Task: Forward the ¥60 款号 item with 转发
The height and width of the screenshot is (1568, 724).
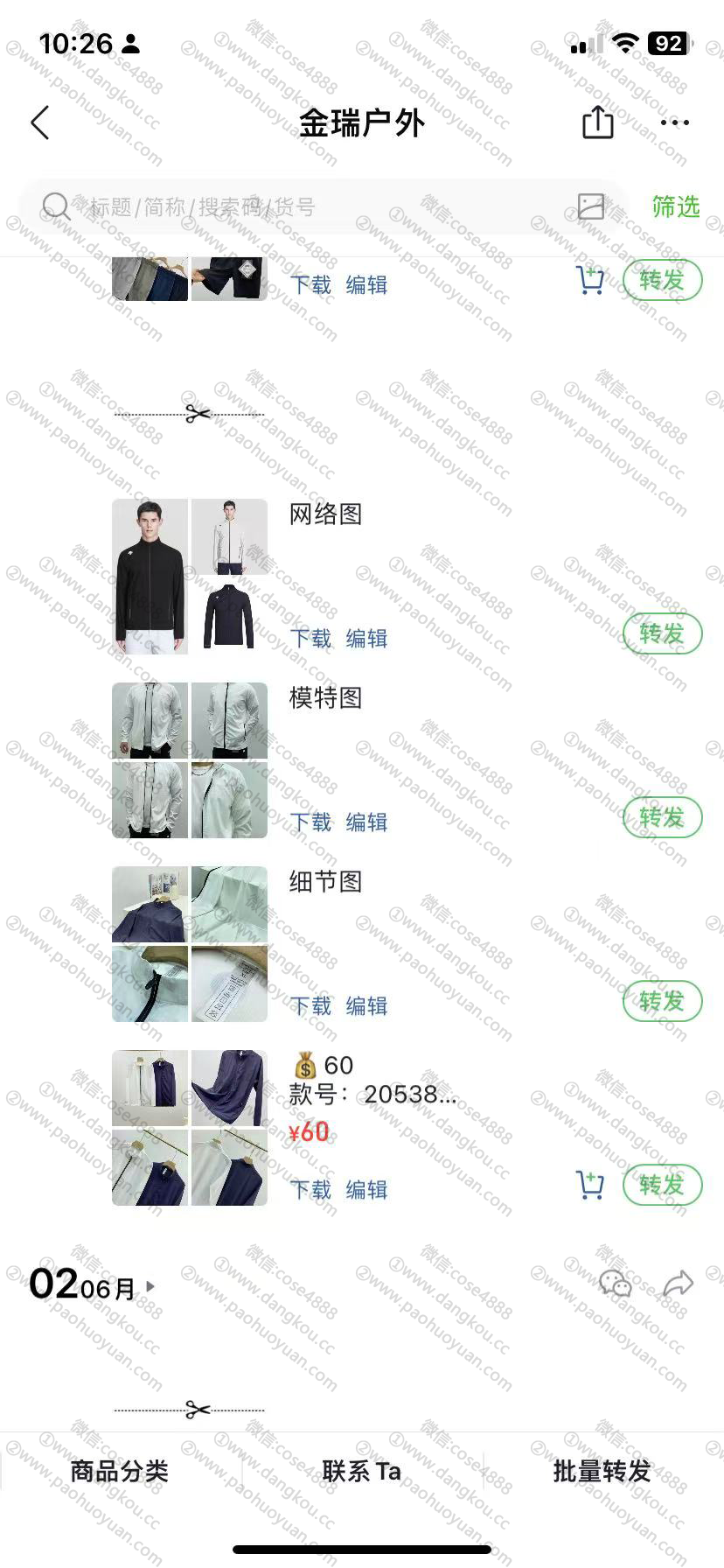Action: (x=662, y=1185)
